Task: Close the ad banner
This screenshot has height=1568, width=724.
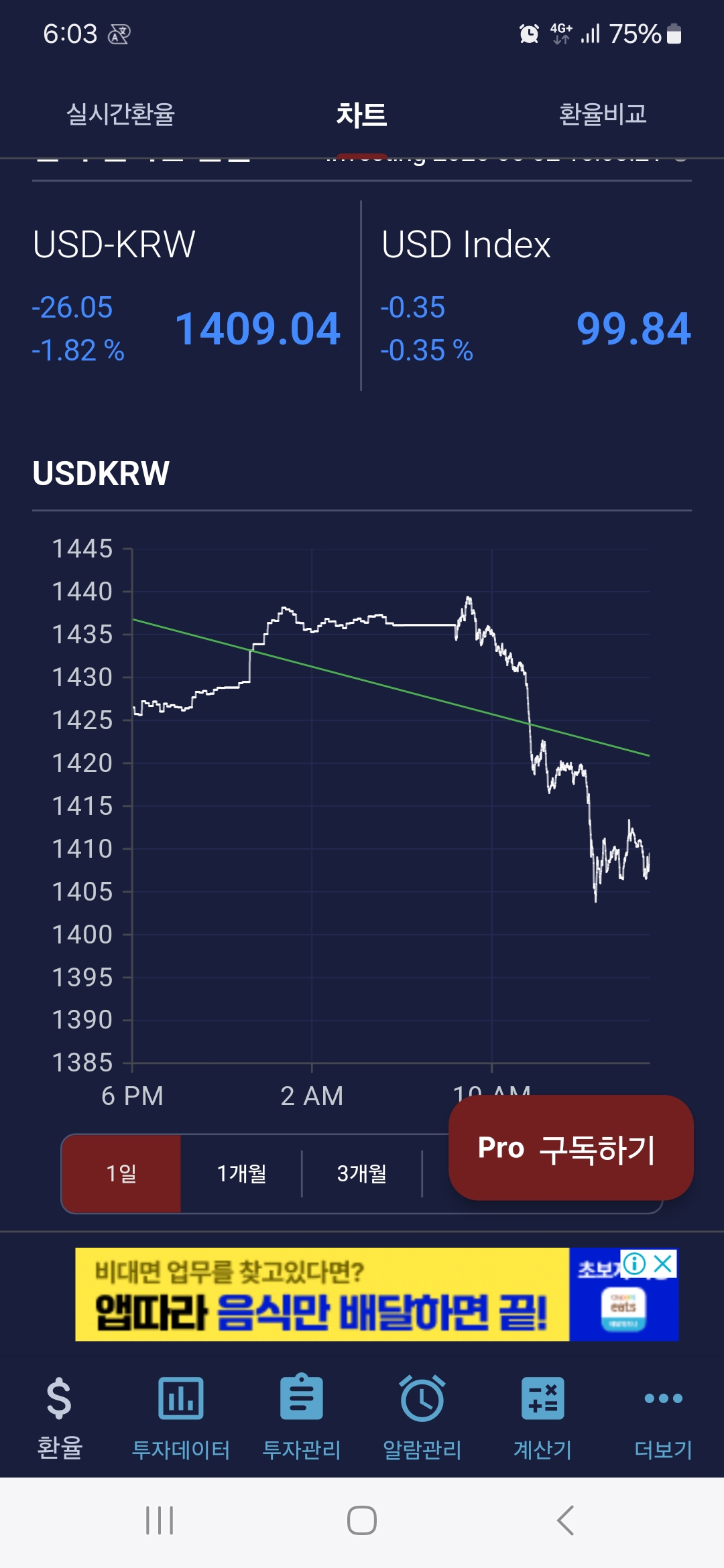Action: point(663,1264)
